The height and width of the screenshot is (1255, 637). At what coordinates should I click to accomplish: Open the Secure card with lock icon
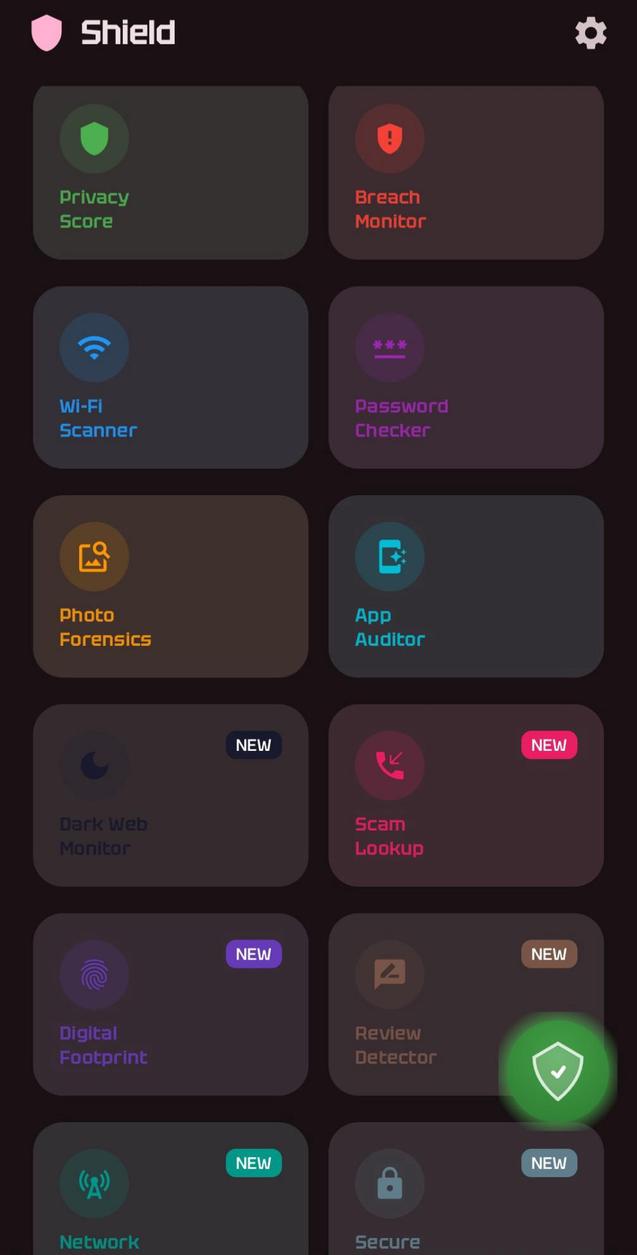[465, 1195]
